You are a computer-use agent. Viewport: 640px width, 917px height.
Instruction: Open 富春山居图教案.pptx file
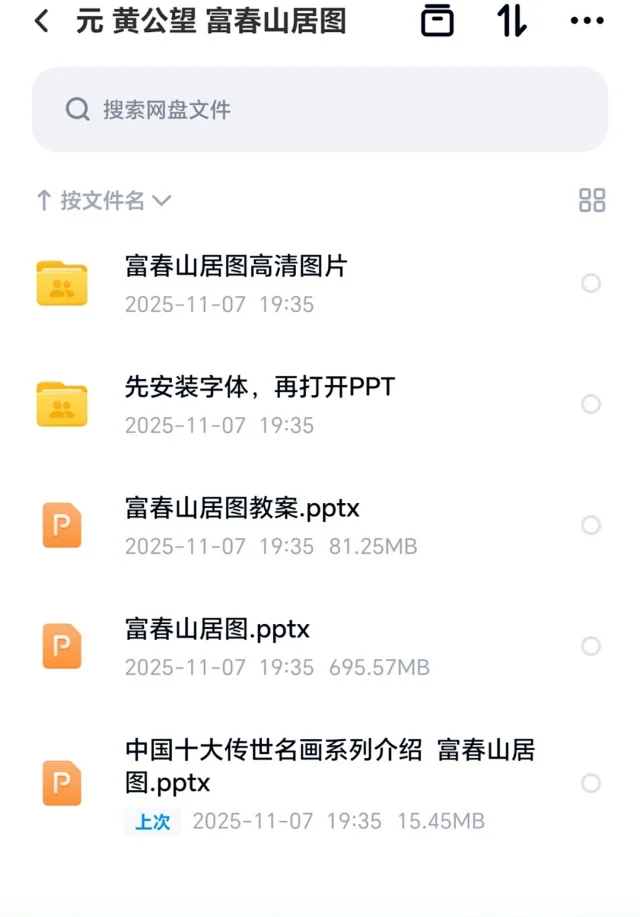tap(242, 509)
